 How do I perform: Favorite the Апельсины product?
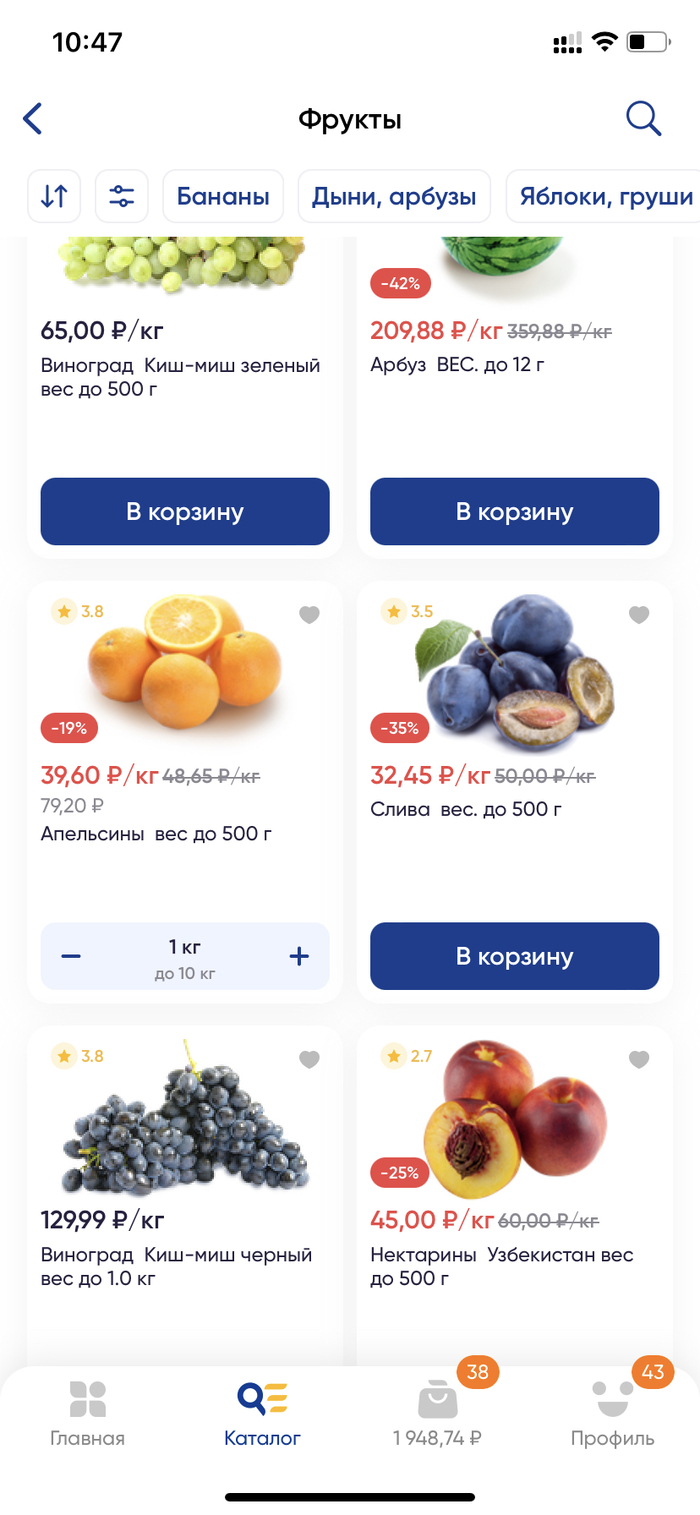309,615
